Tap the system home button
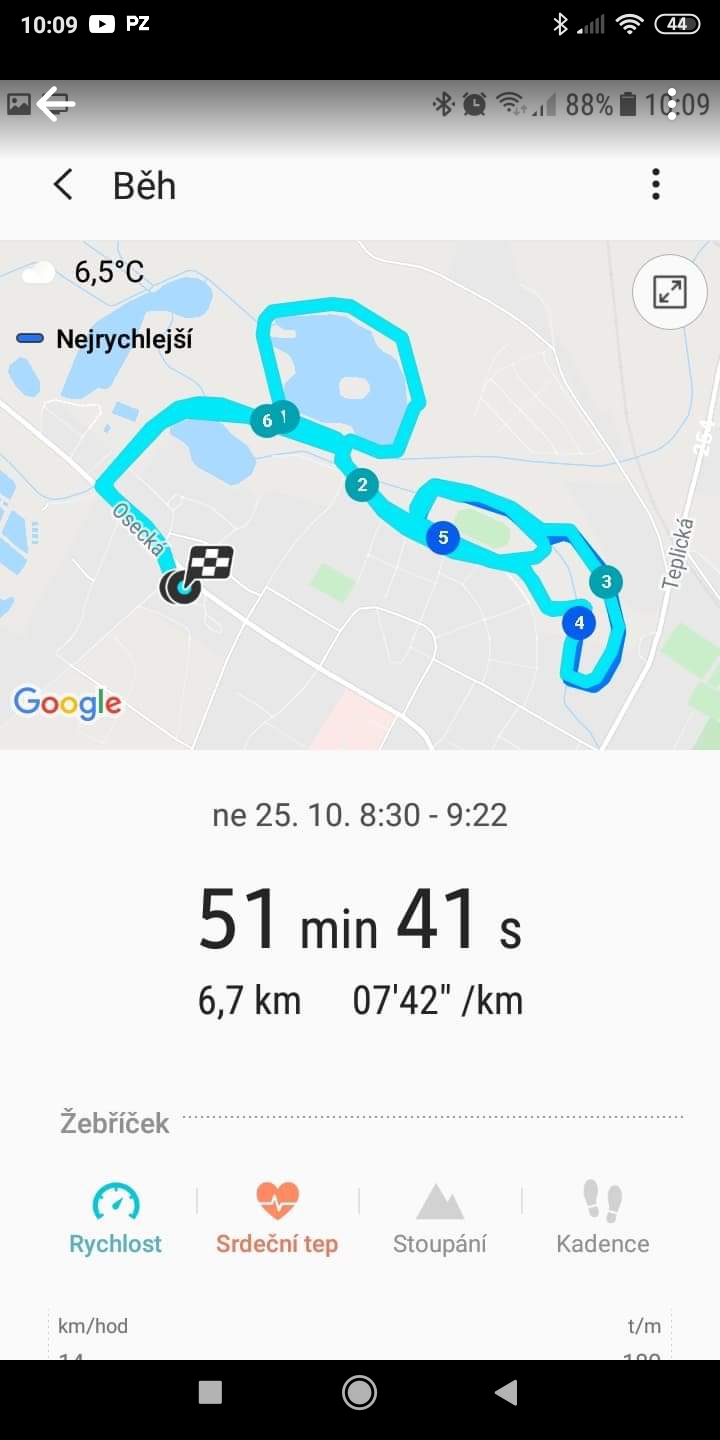 pyautogui.click(x=359, y=1392)
